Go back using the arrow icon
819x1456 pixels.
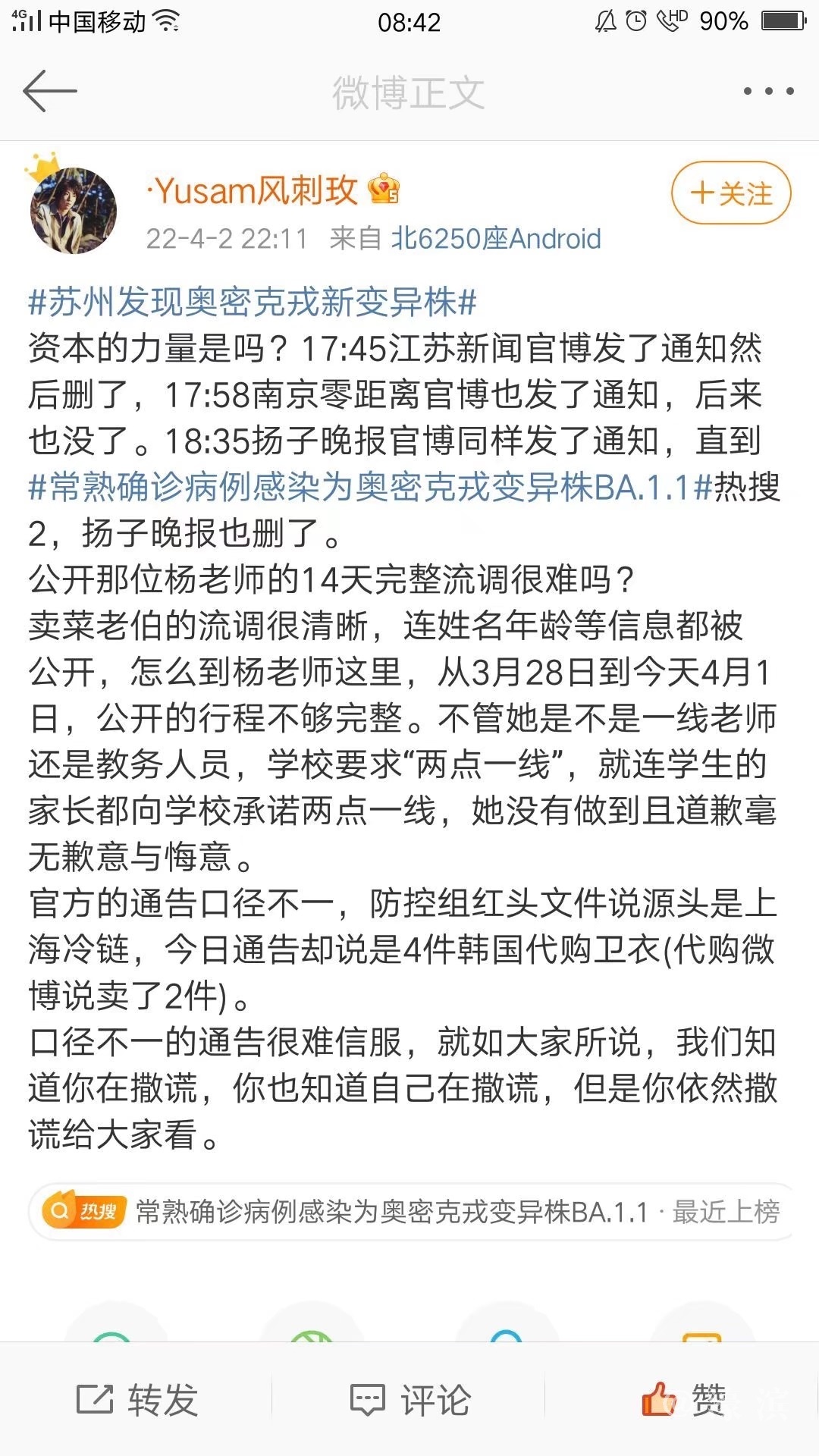pos(50,91)
